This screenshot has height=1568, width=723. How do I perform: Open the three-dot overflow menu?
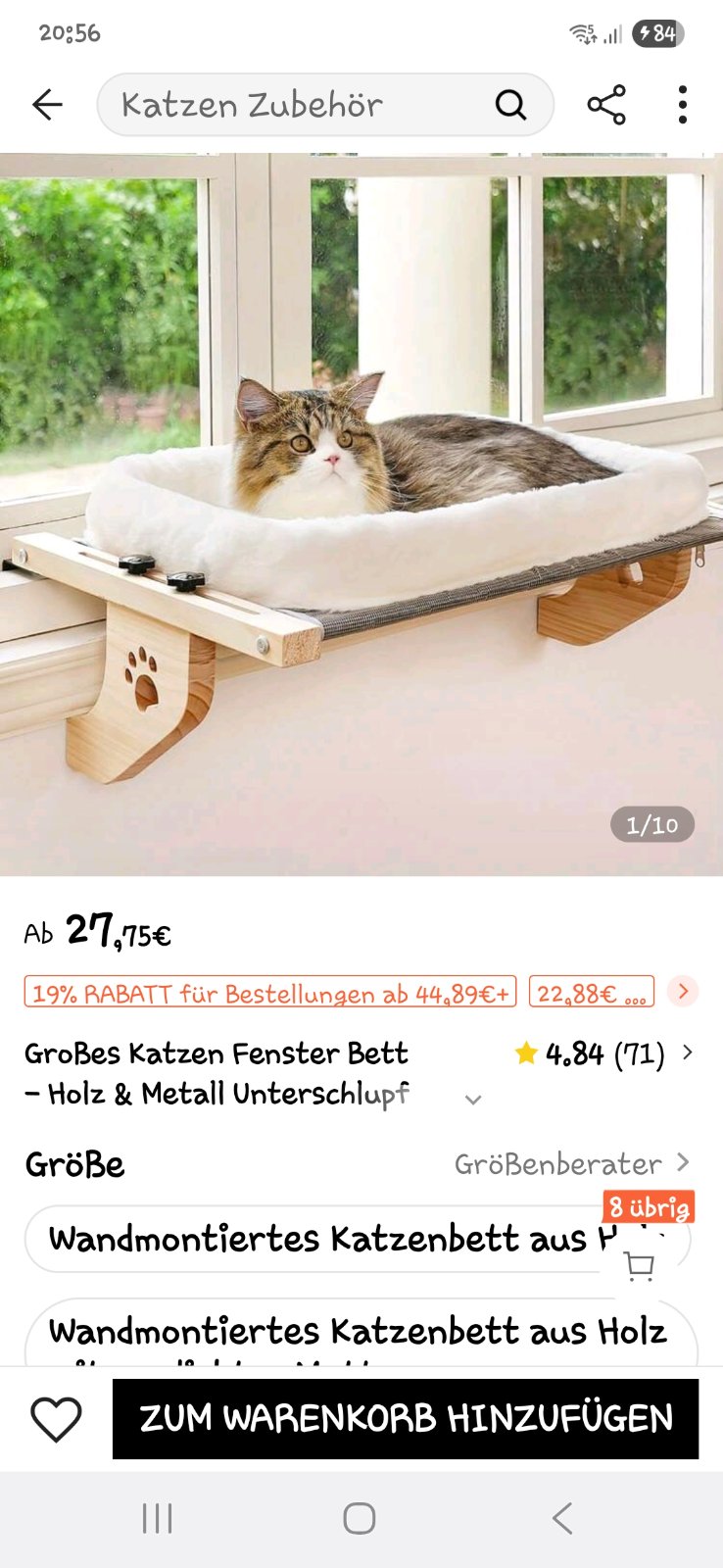682,105
